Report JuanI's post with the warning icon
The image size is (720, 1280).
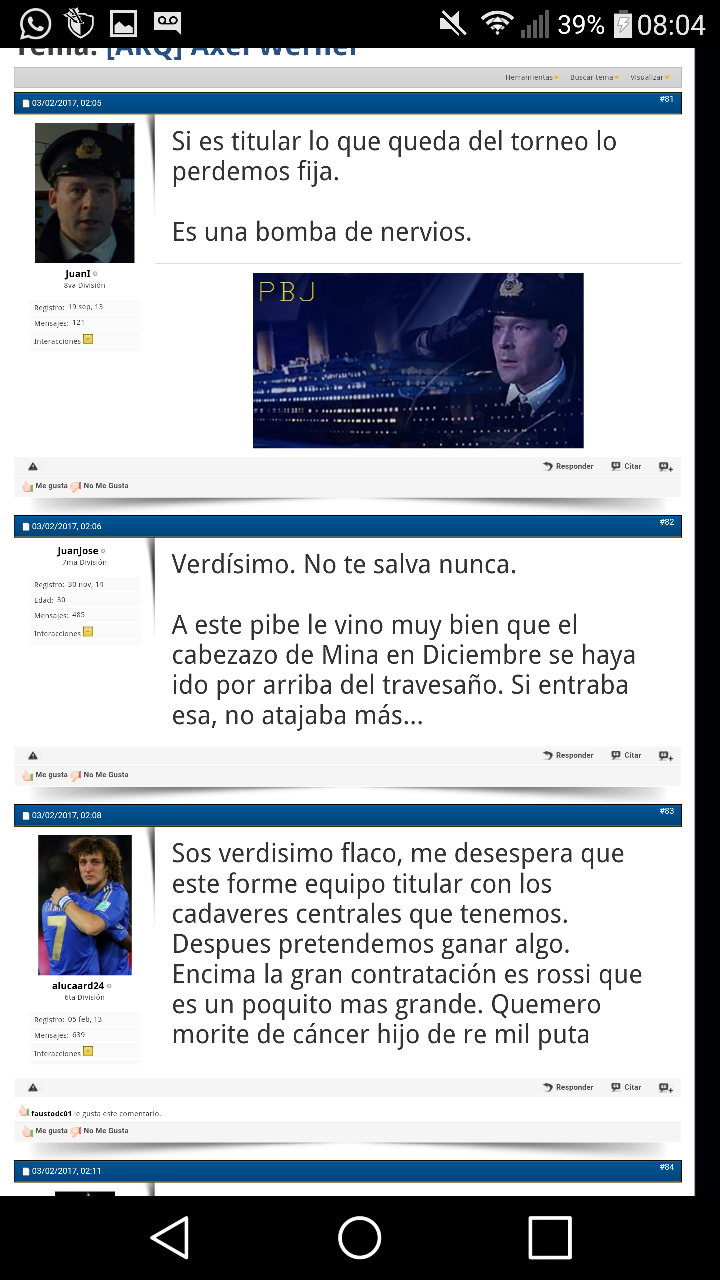pos(33,467)
